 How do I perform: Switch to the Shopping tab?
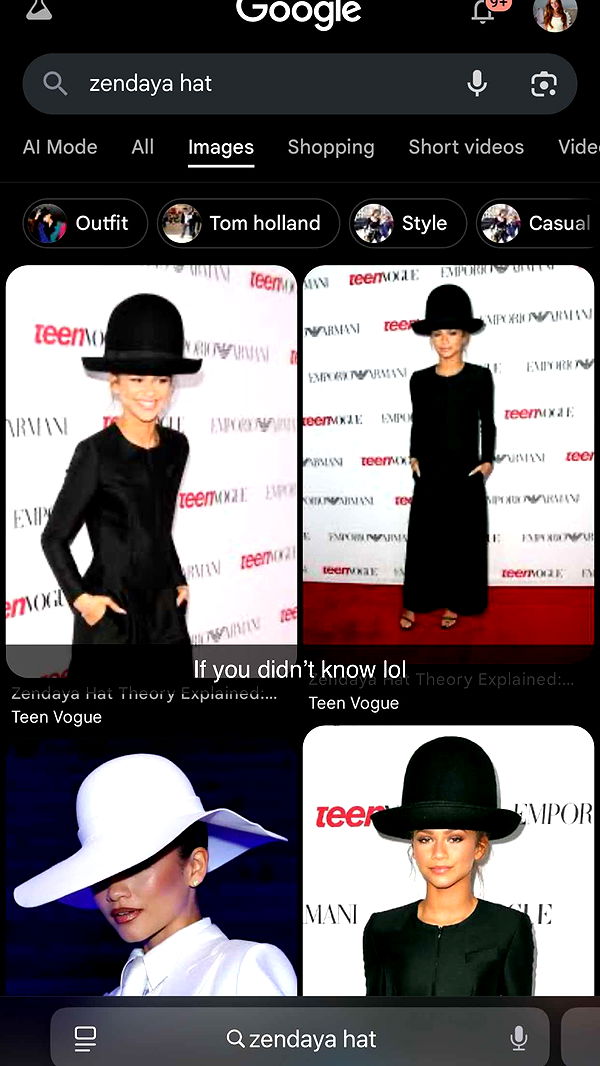pyautogui.click(x=330, y=147)
